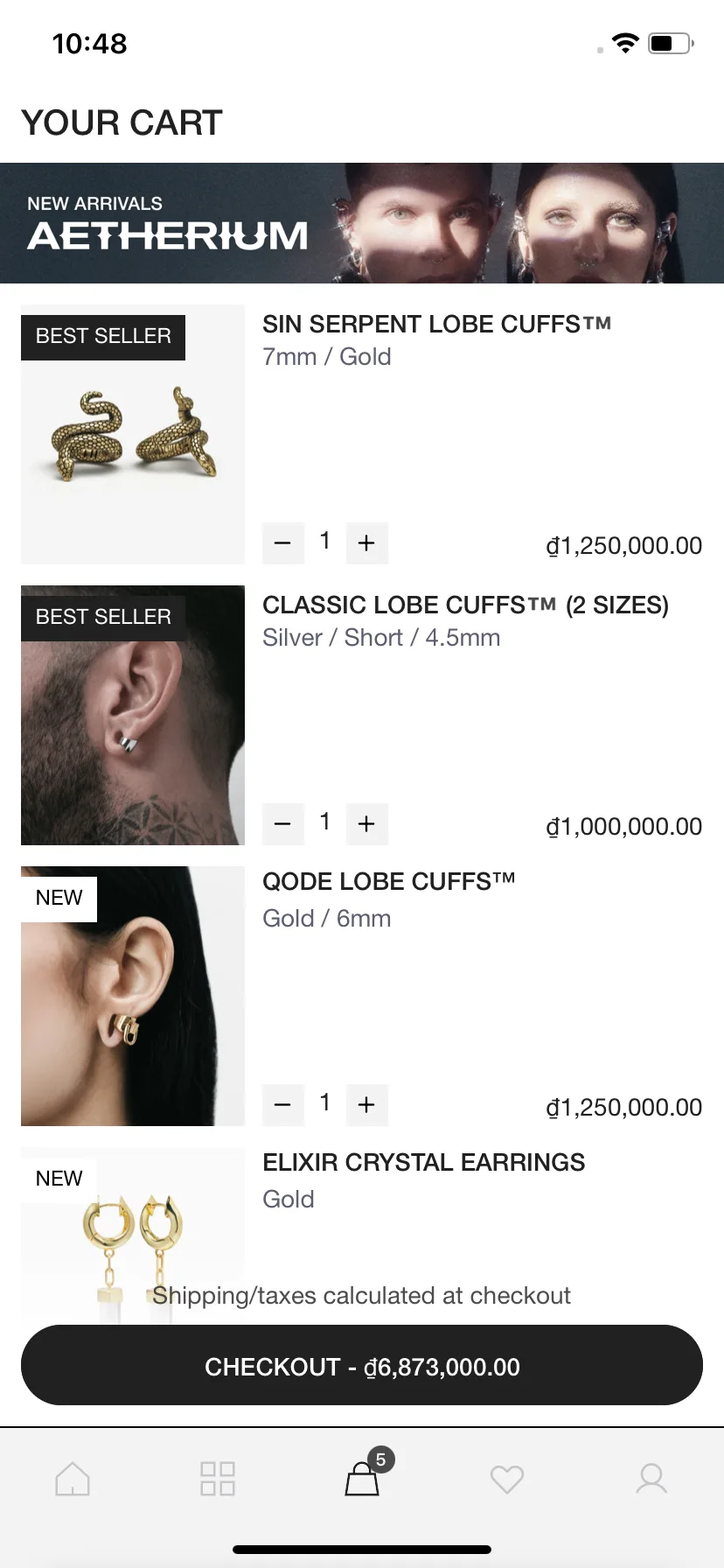Add one more Classic Lobe Cuffs
Viewport: 724px width, 1568px height.
pos(366,824)
